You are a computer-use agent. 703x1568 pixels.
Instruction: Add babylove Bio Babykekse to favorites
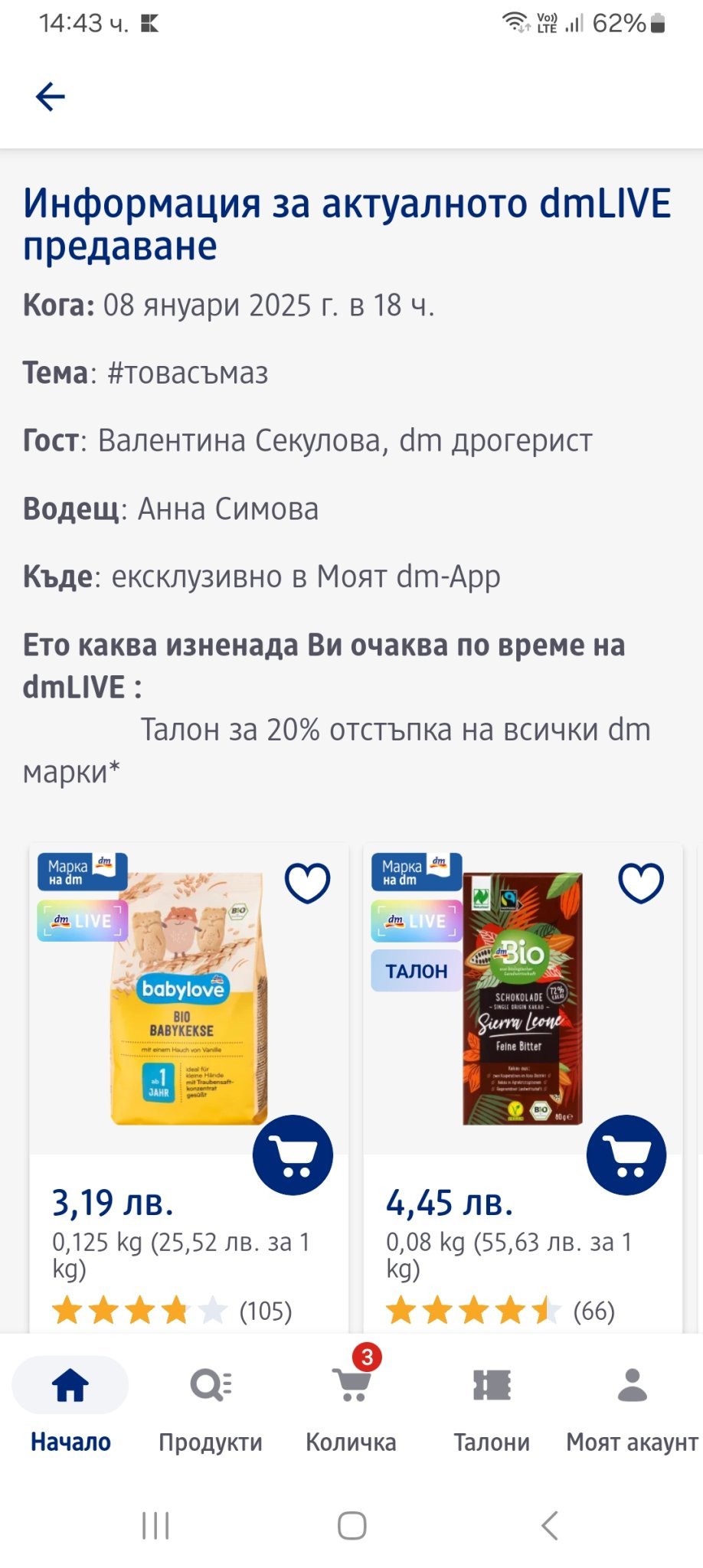pyautogui.click(x=307, y=883)
